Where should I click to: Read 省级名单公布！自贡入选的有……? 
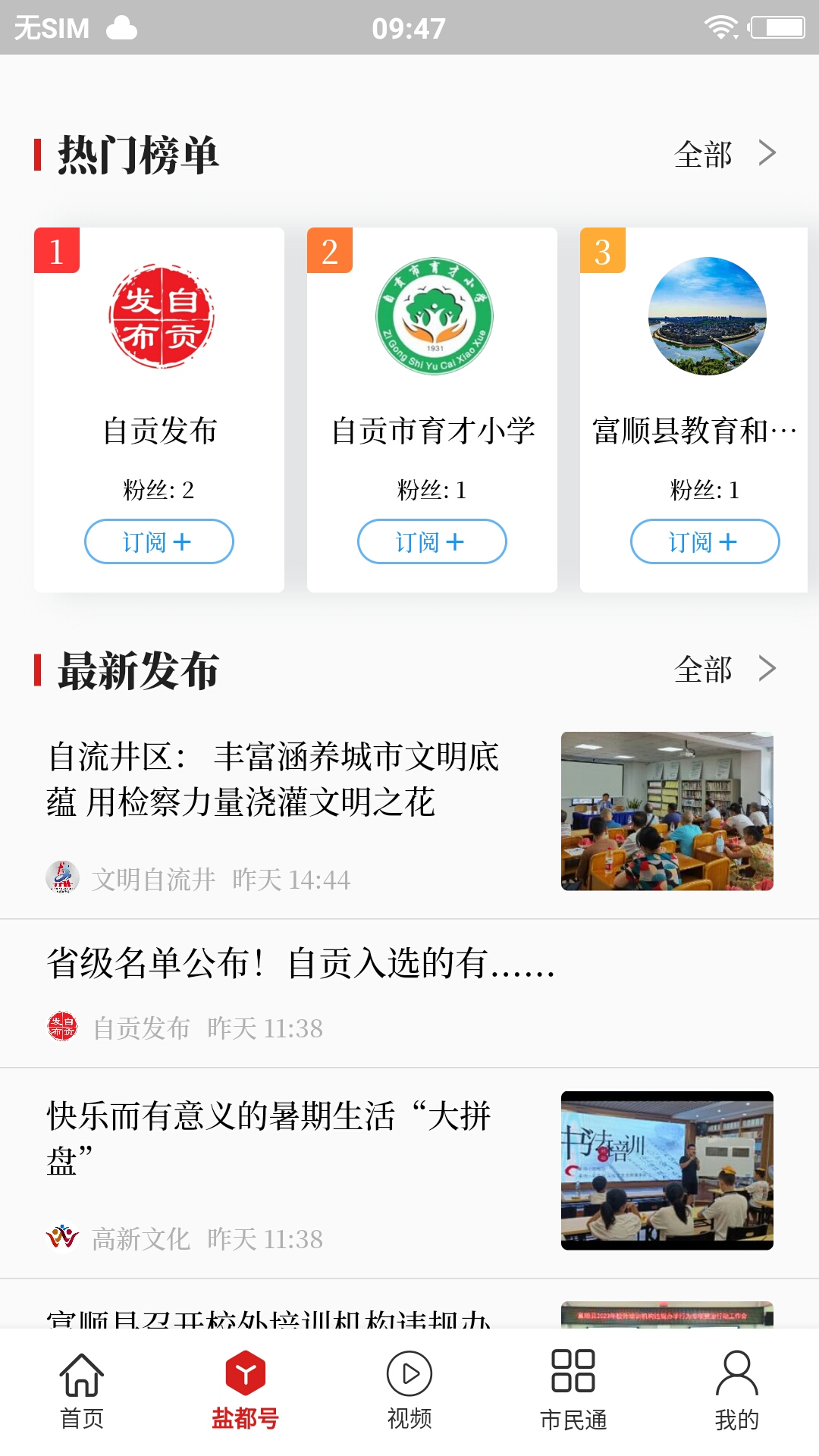tap(301, 965)
